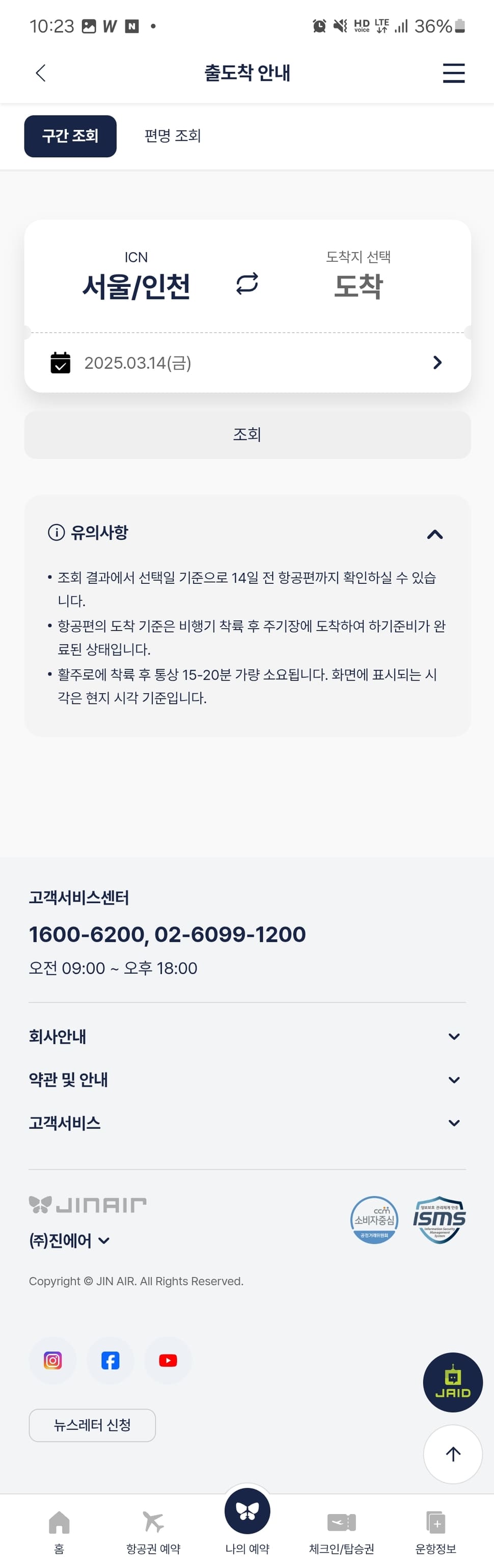This screenshot has width=494, height=1568.
Task: Tap 뉴스레터 신청 button
Action: (x=92, y=1425)
